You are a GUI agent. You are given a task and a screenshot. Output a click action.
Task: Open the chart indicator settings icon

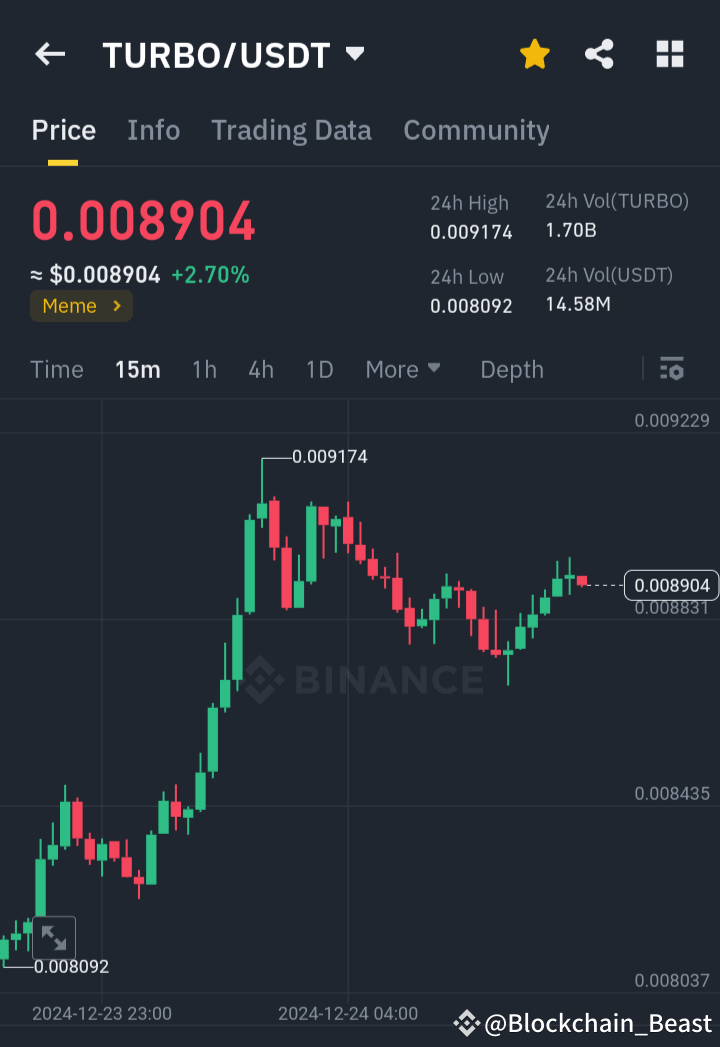click(671, 369)
